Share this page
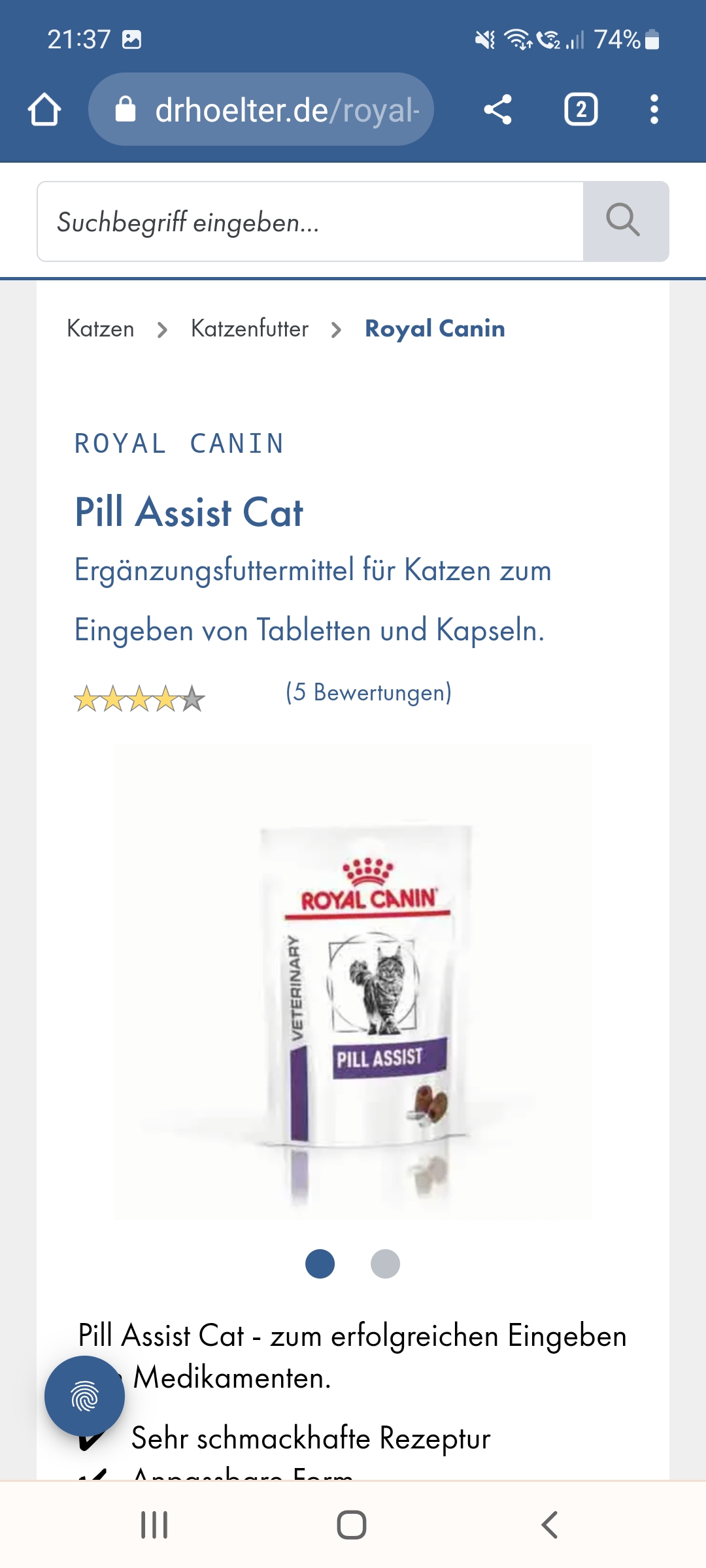Viewport: 706px width, 1568px height. tap(497, 109)
